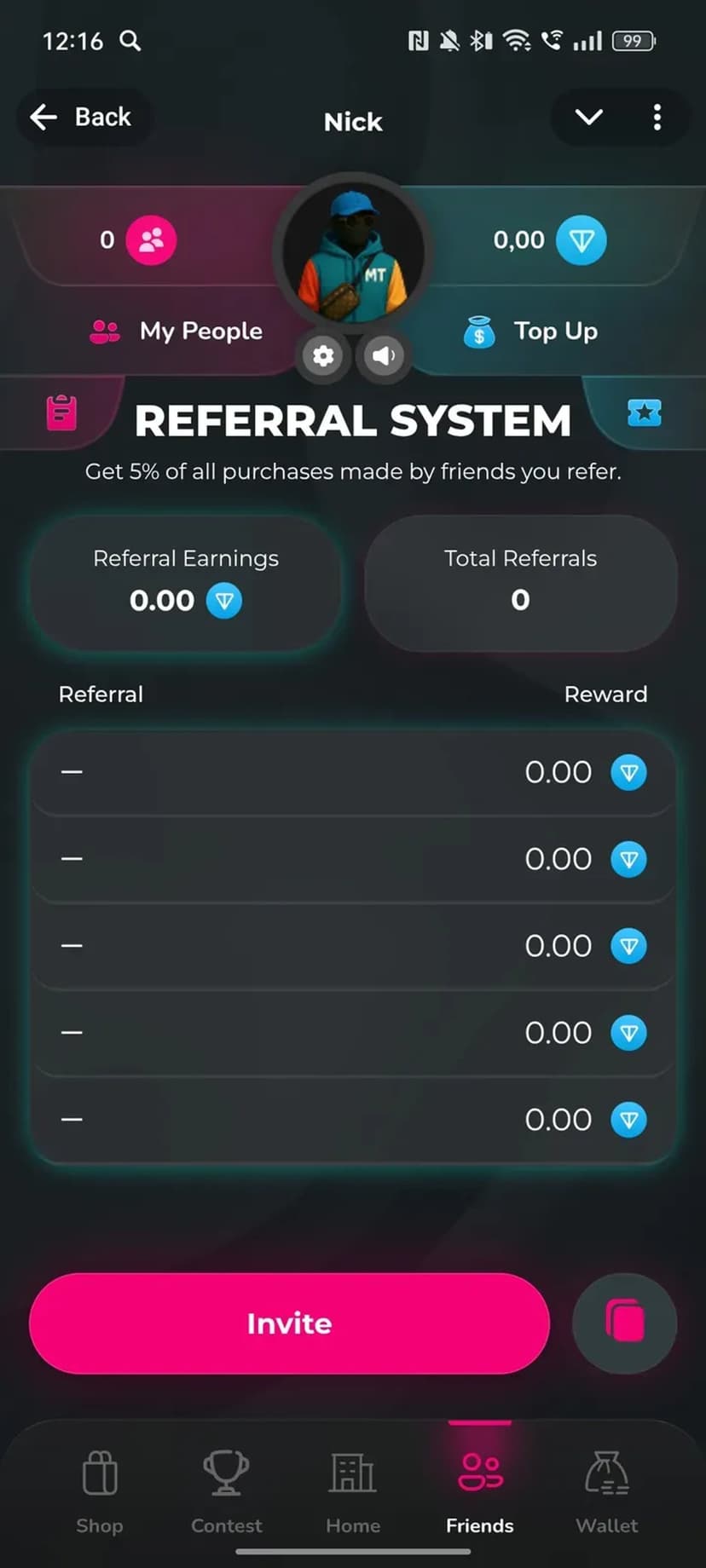Toggle sound with the speaker icon
This screenshot has height=1568, width=706.
(384, 355)
